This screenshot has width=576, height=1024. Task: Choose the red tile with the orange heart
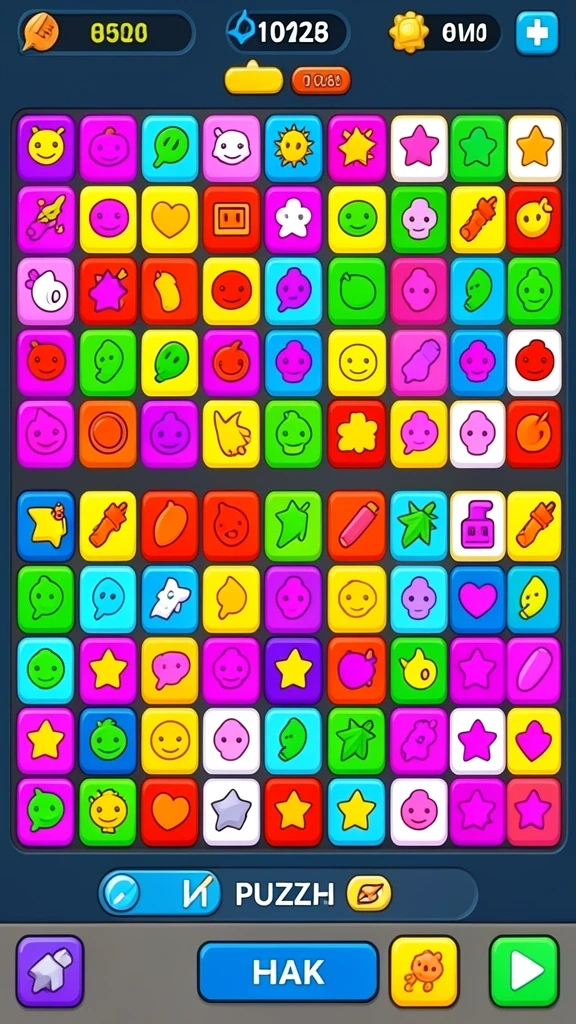click(x=170, y=812)
